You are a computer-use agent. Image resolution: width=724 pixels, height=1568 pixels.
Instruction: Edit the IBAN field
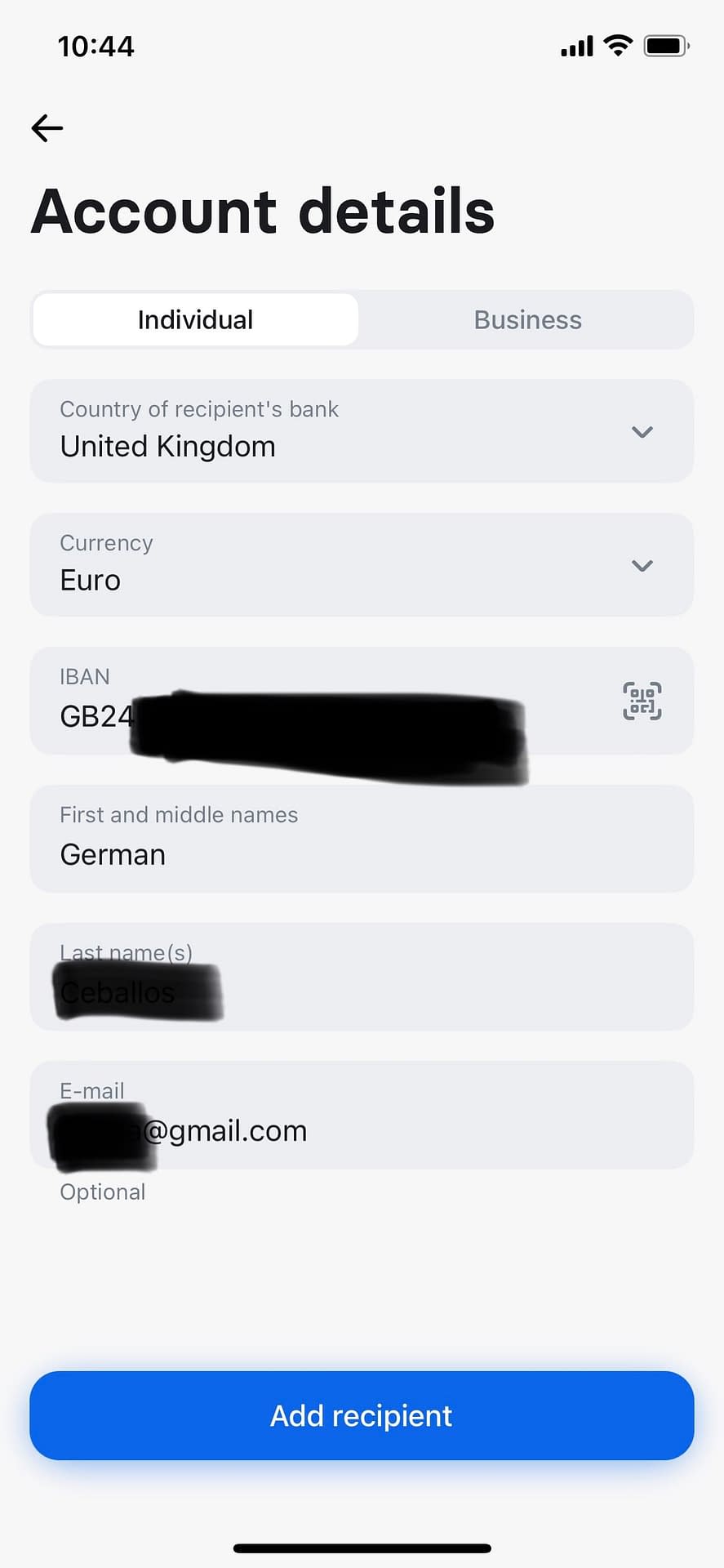(x=362, y=701)
